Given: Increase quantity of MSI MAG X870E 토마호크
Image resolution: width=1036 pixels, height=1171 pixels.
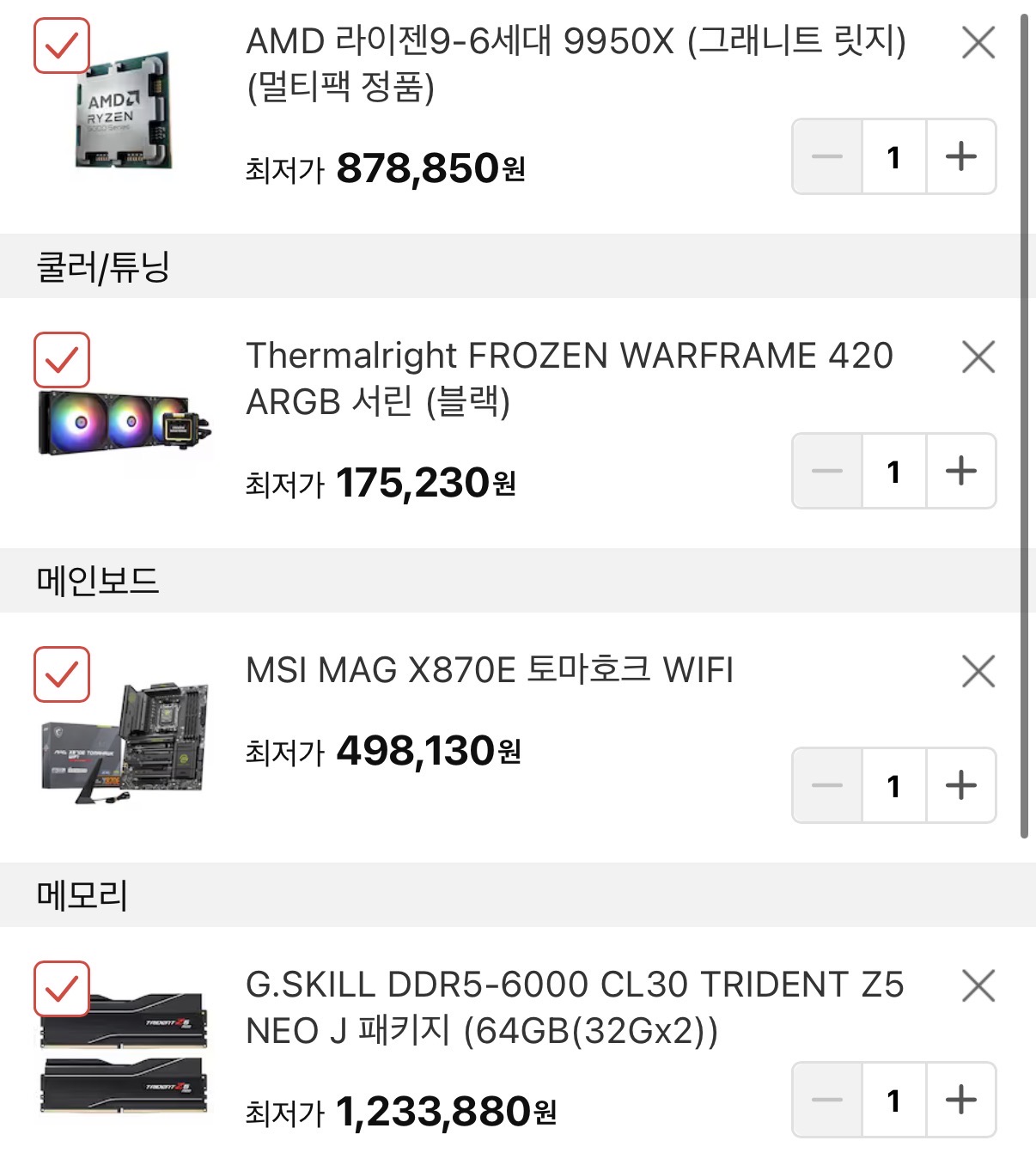Looking at the screenshot, I should (x=961, y=785).
